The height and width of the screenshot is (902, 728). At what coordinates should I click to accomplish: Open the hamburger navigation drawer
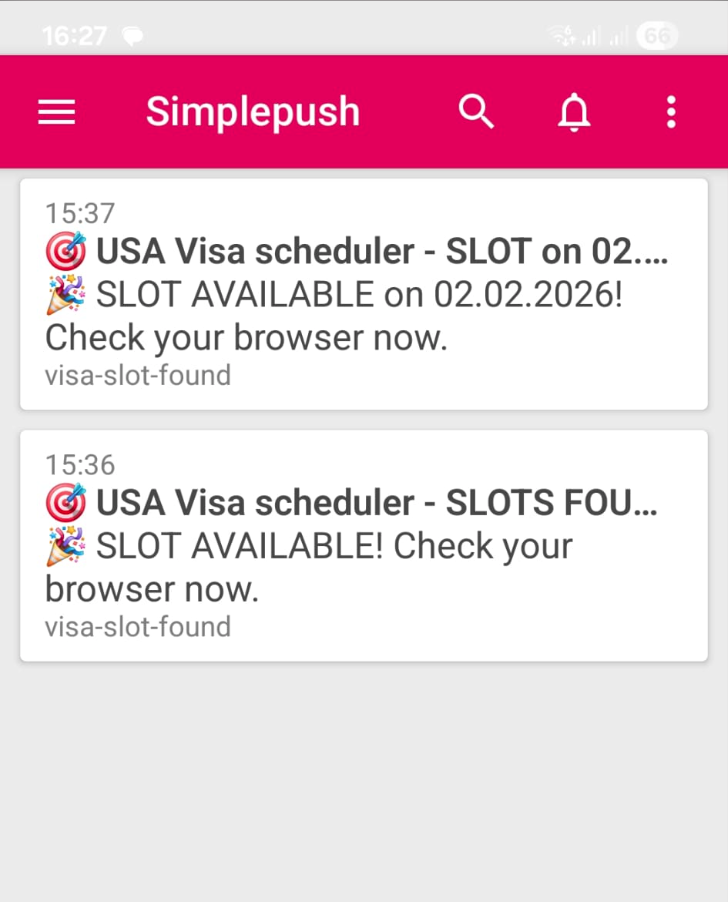57,112
